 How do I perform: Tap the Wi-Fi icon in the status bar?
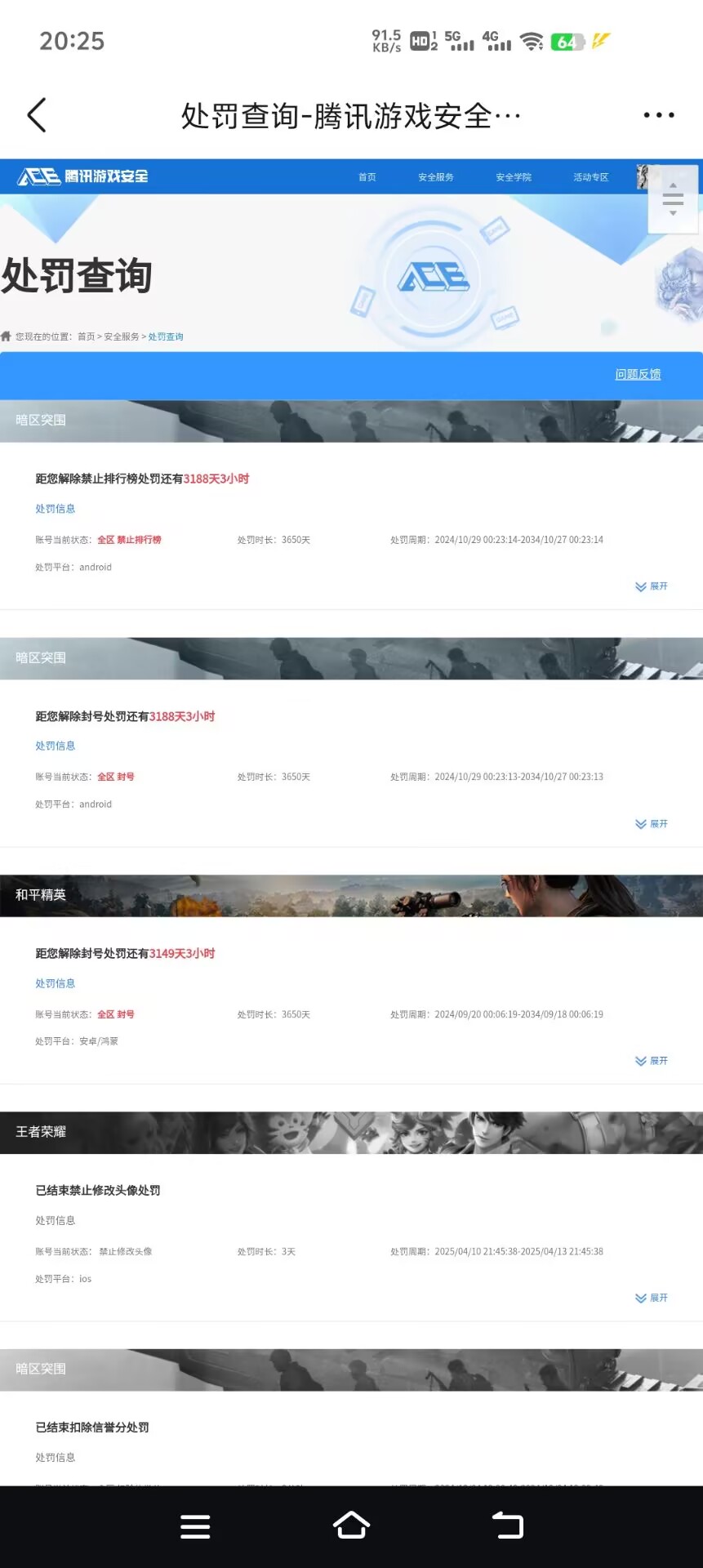click(532, 42)
